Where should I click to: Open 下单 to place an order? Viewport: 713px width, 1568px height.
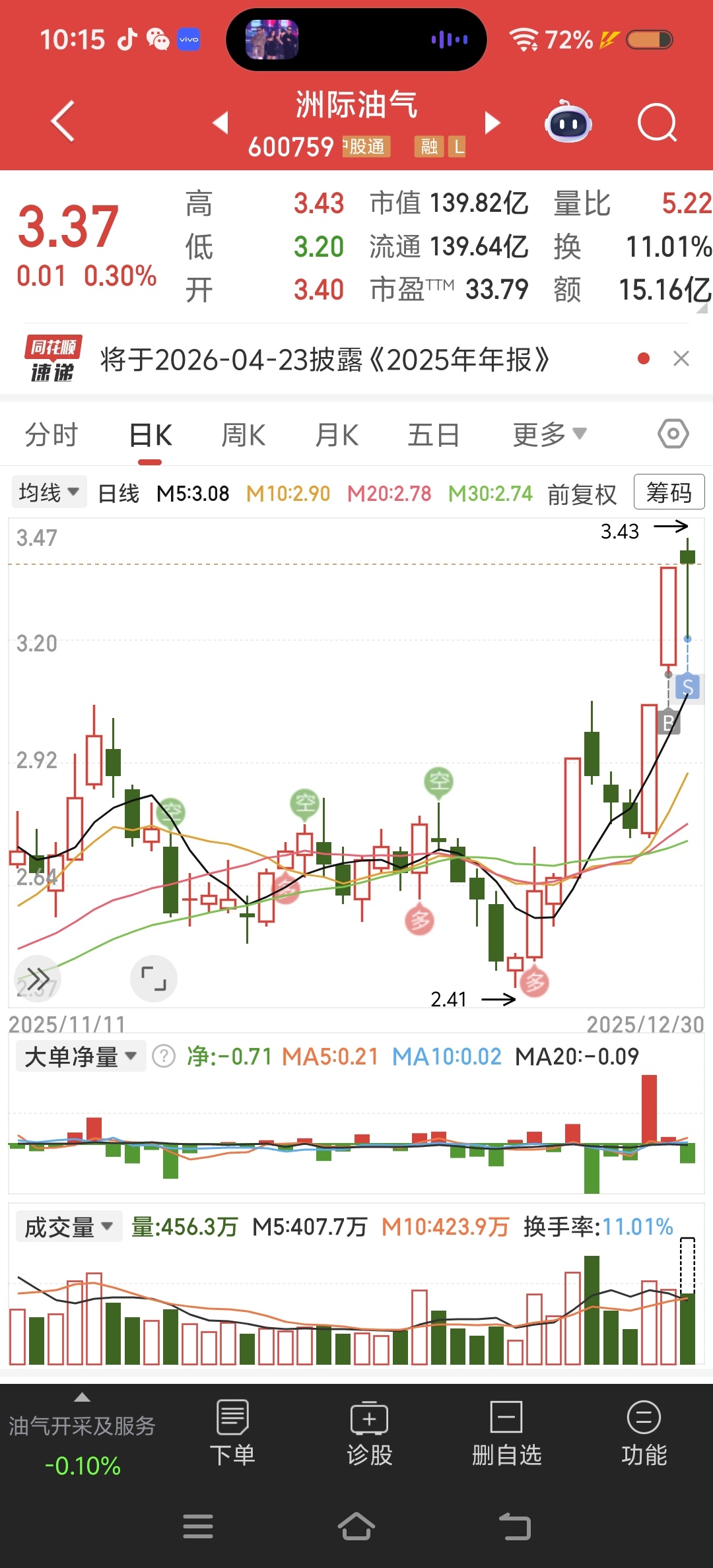pos(232,1433)
